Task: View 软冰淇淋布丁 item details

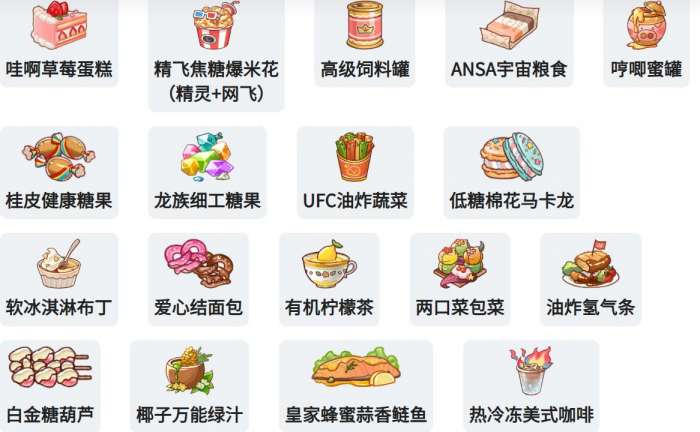Action: pyautogui.click(x=59, y=279)
